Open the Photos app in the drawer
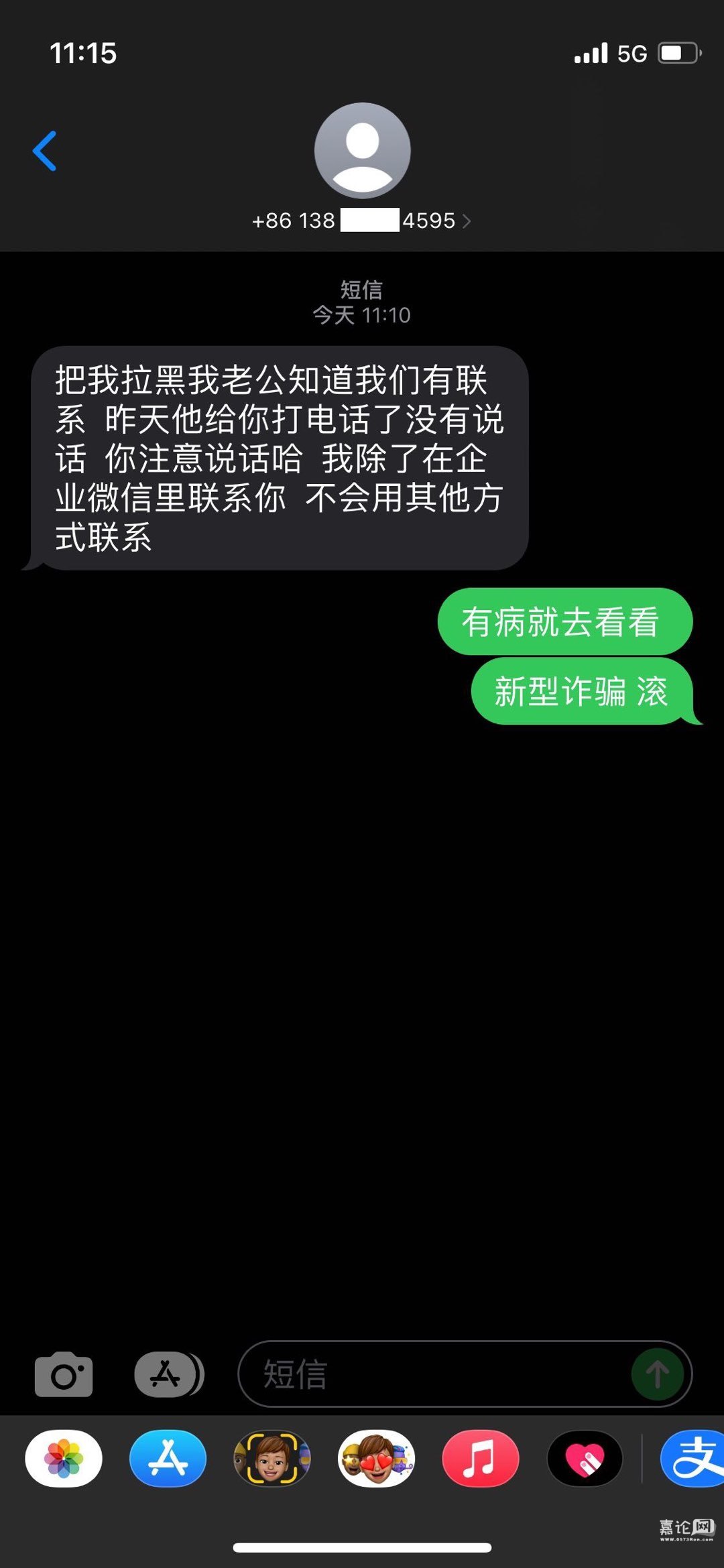This screenshot has width=724, height=1568. 64,1458
